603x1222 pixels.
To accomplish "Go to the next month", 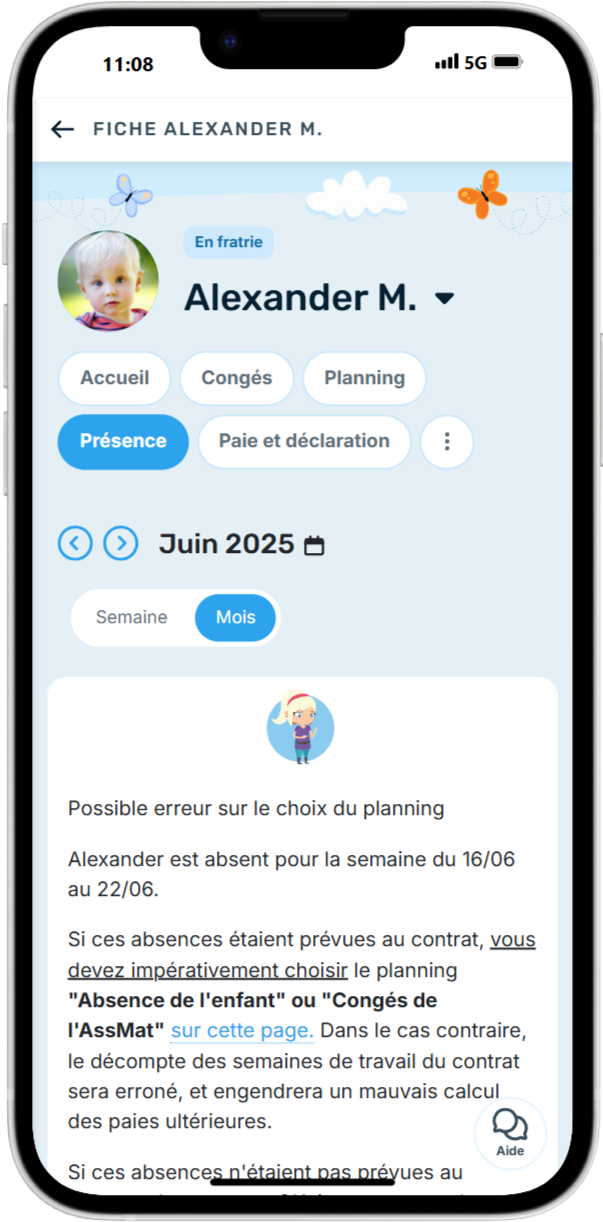I will [121, 544].
